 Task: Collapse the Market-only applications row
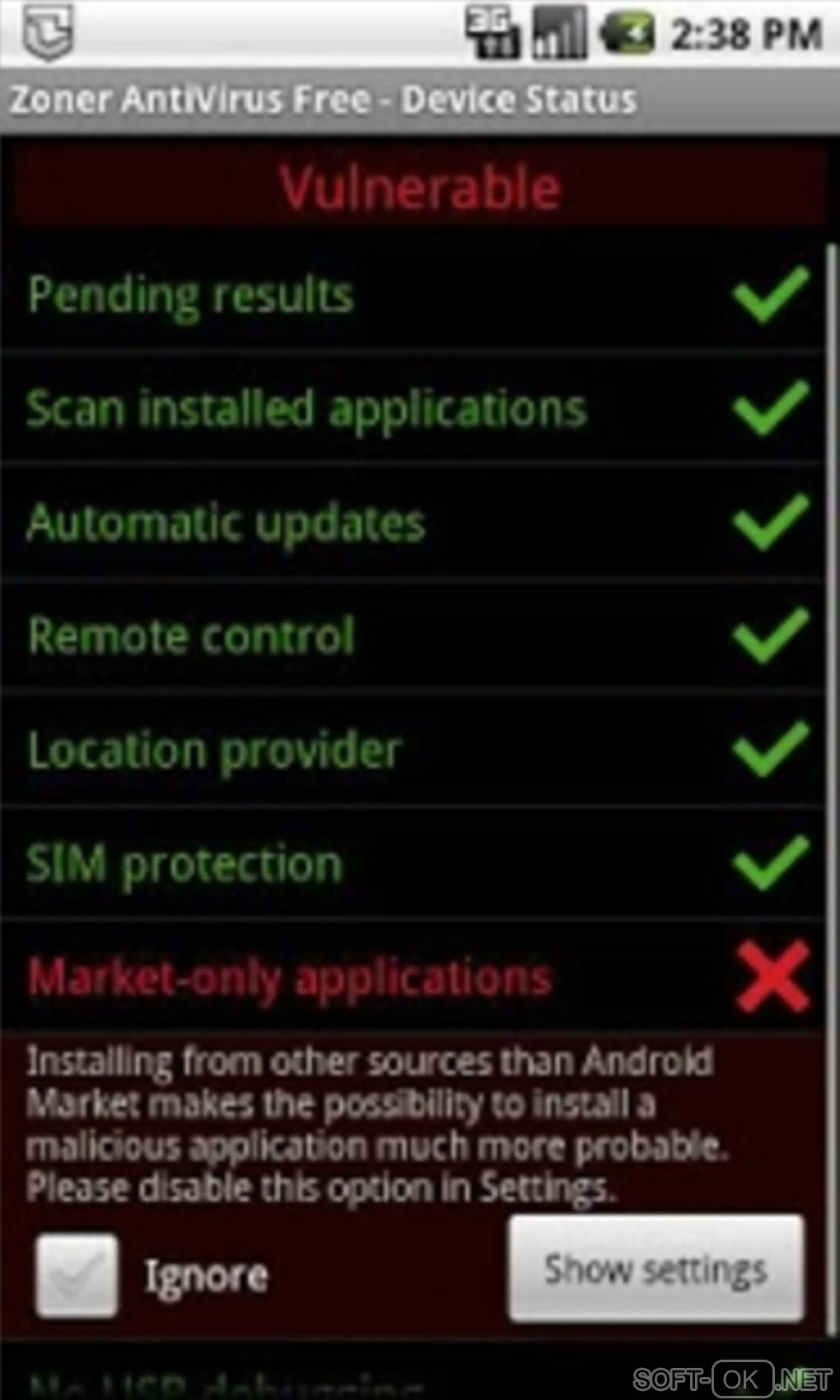click(x=412, y=978)
